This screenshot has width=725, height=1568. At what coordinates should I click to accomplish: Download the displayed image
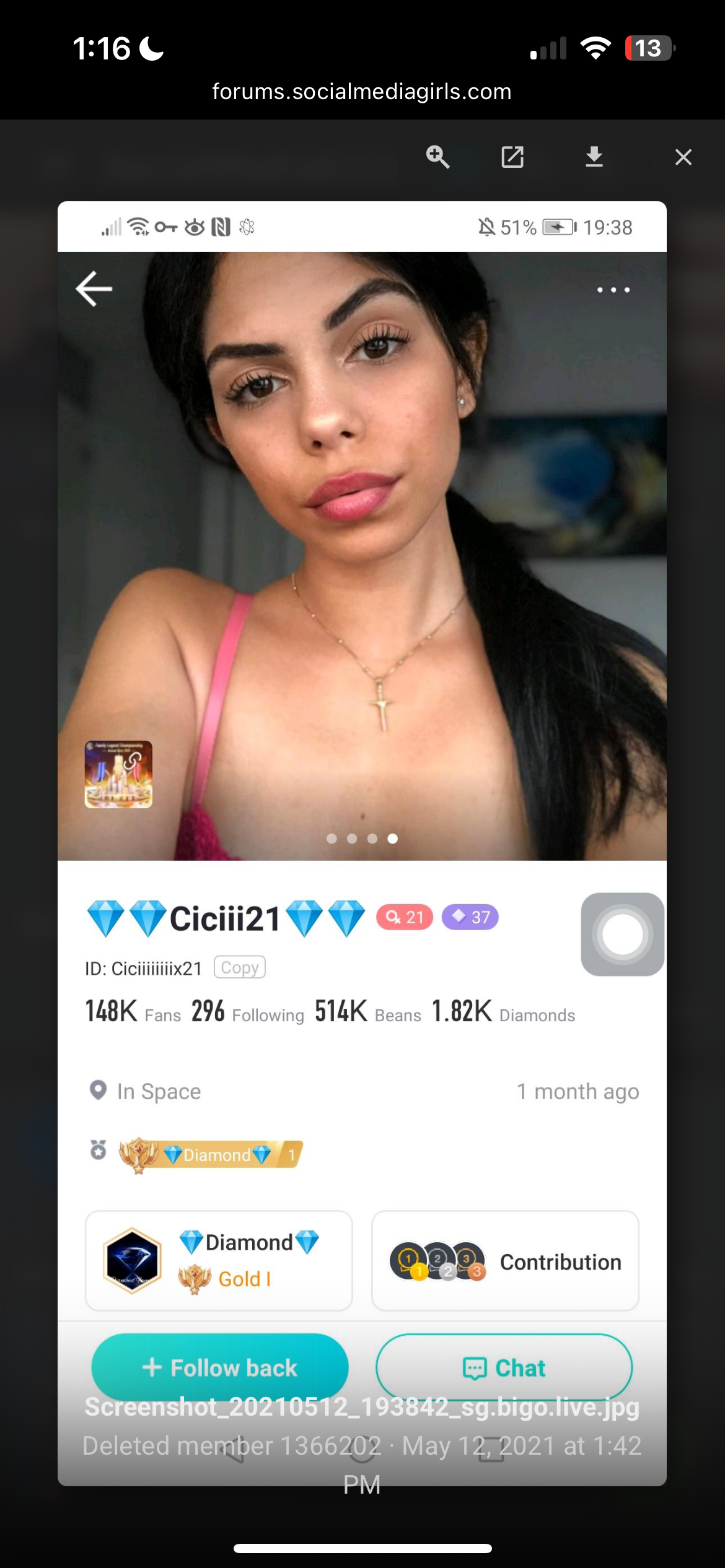pyautogui.click(x=594, y=157)
